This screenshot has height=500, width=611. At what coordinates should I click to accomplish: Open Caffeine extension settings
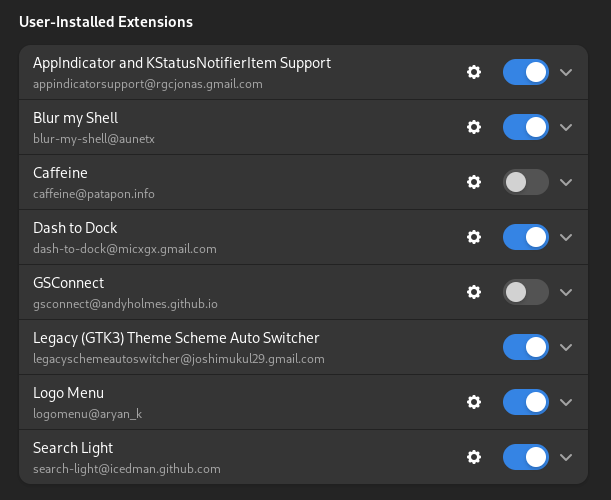coord(474,182)
